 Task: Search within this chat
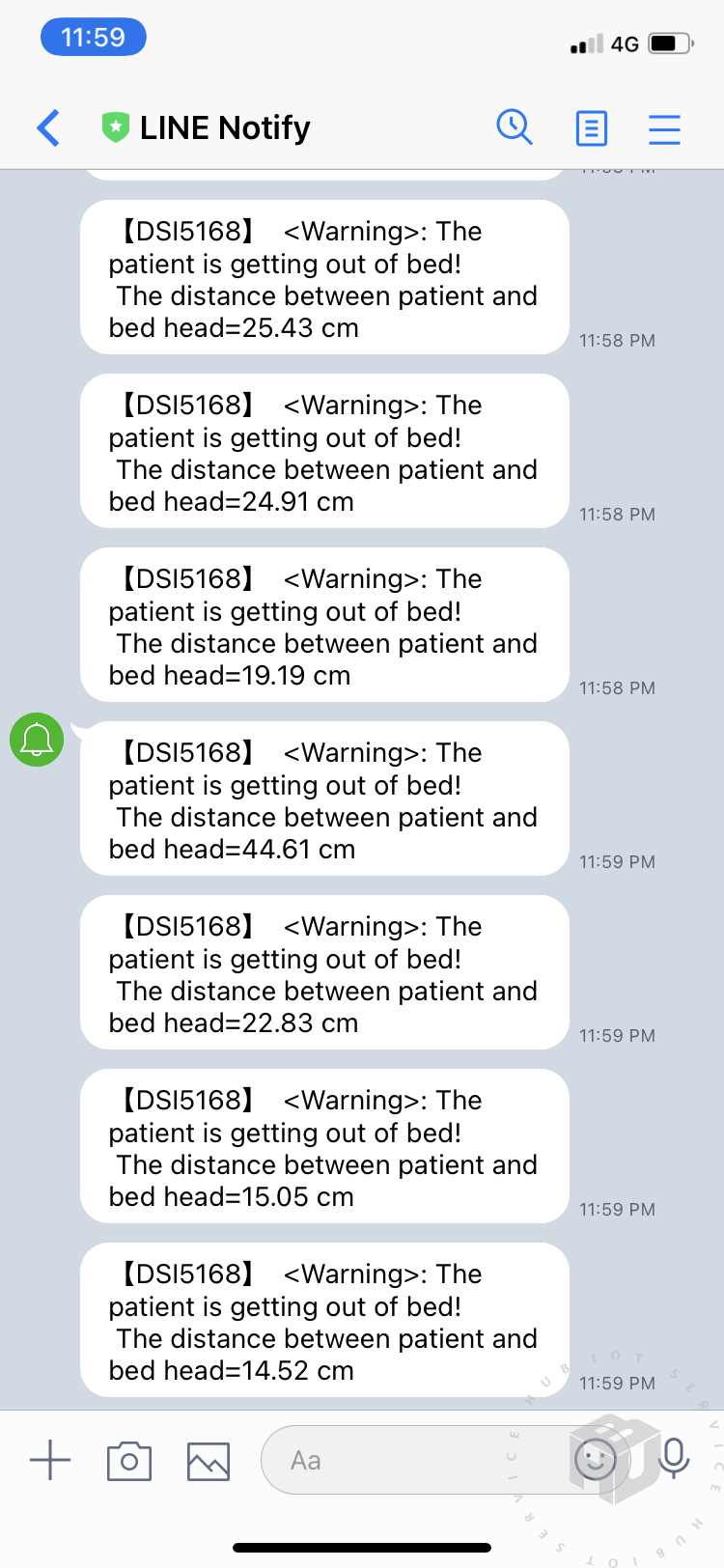click(515, 126)
